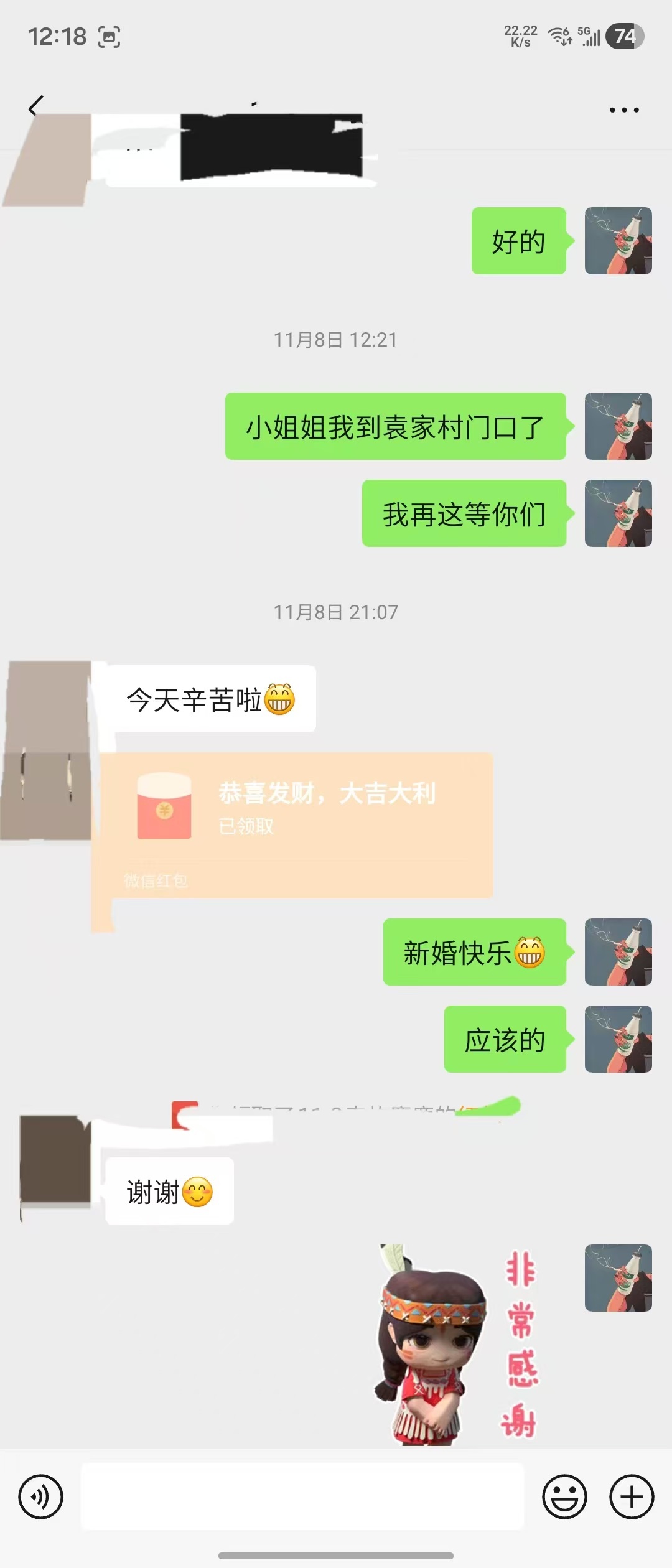This screenshot has height=1568, width=672.
Task: Open my avatar beside 好的 message
Action: [618, 241]
